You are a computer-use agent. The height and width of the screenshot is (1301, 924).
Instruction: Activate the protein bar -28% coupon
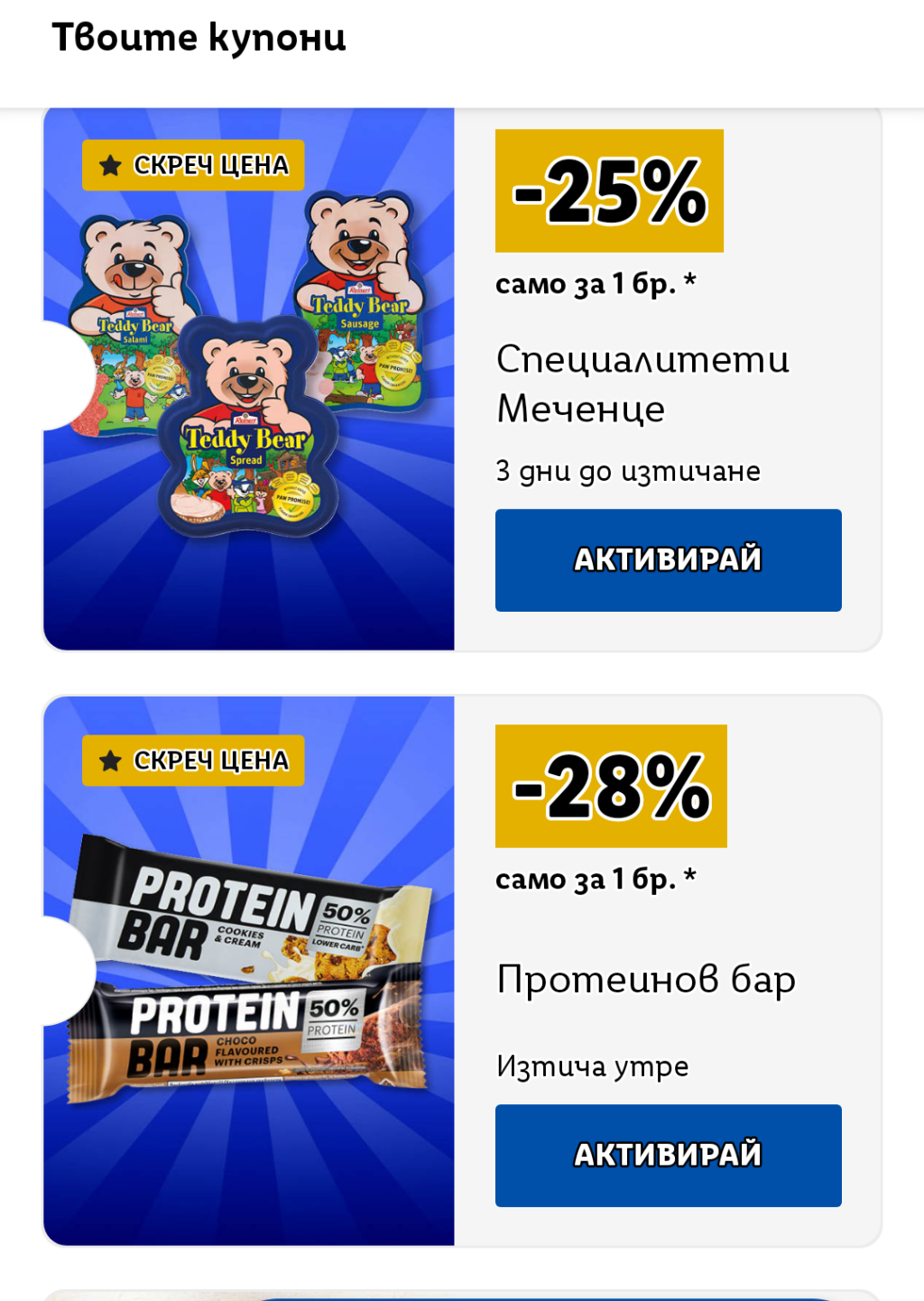(x=668, y=1155)
